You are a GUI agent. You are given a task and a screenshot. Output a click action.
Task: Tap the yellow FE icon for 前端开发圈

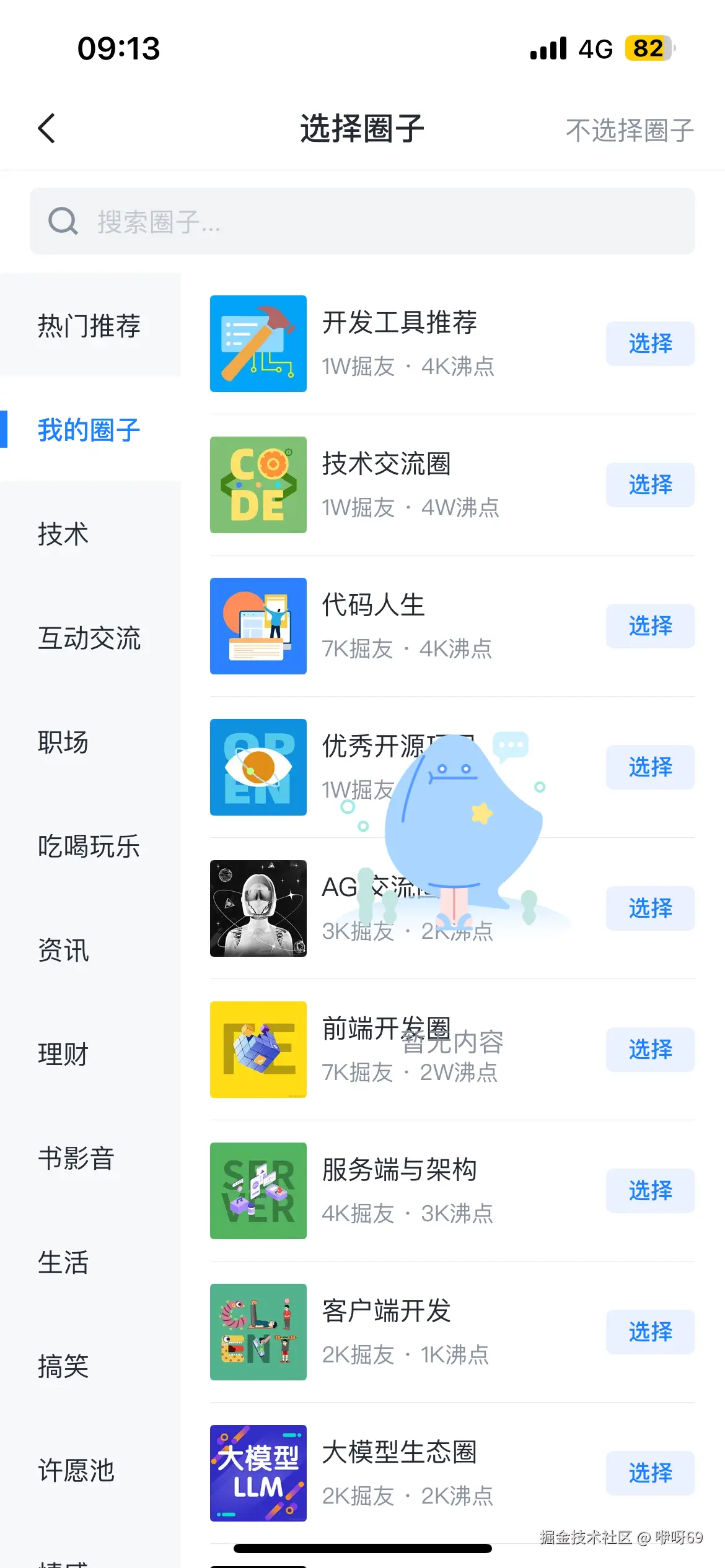pyautogui.click(x=258, y=1050)
